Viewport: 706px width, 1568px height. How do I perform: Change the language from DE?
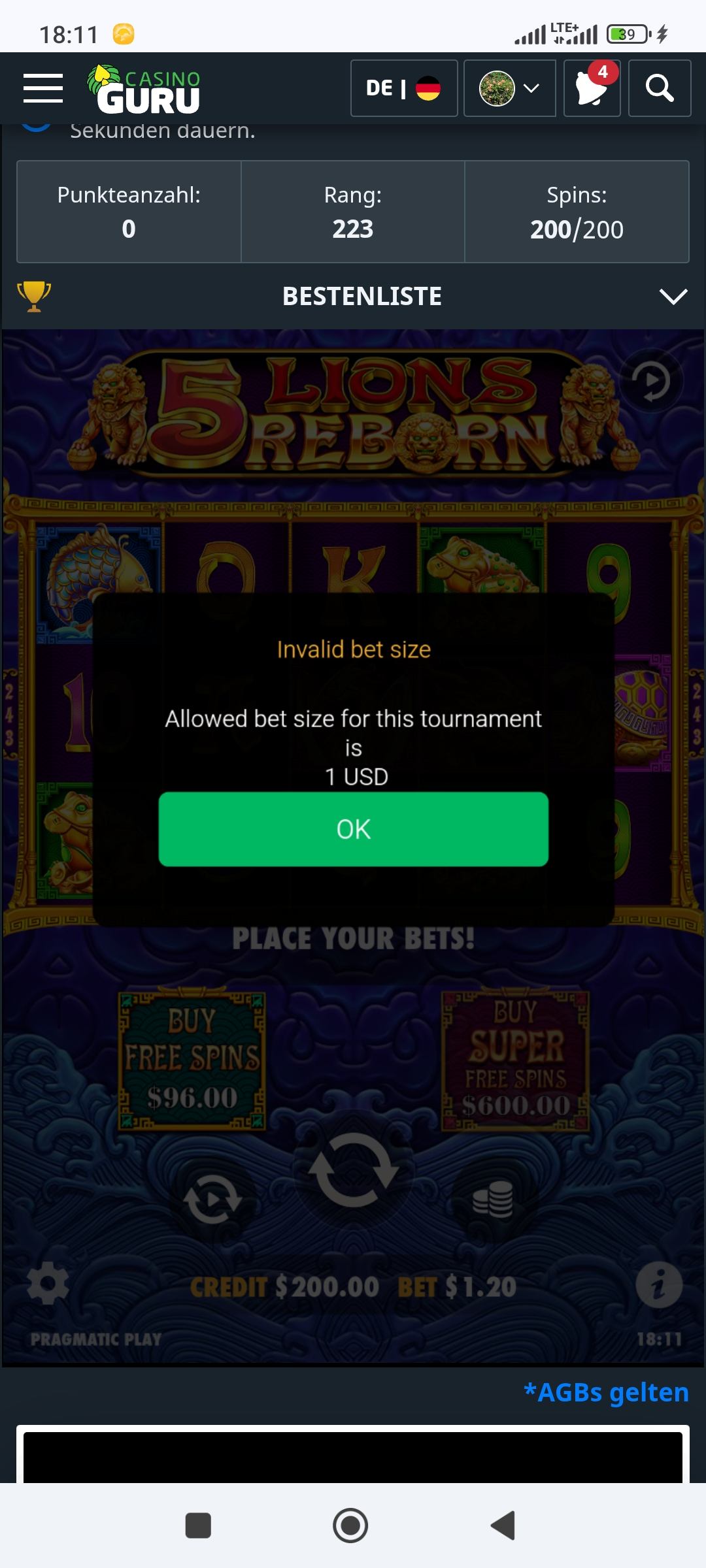click(x=403, y=88)
